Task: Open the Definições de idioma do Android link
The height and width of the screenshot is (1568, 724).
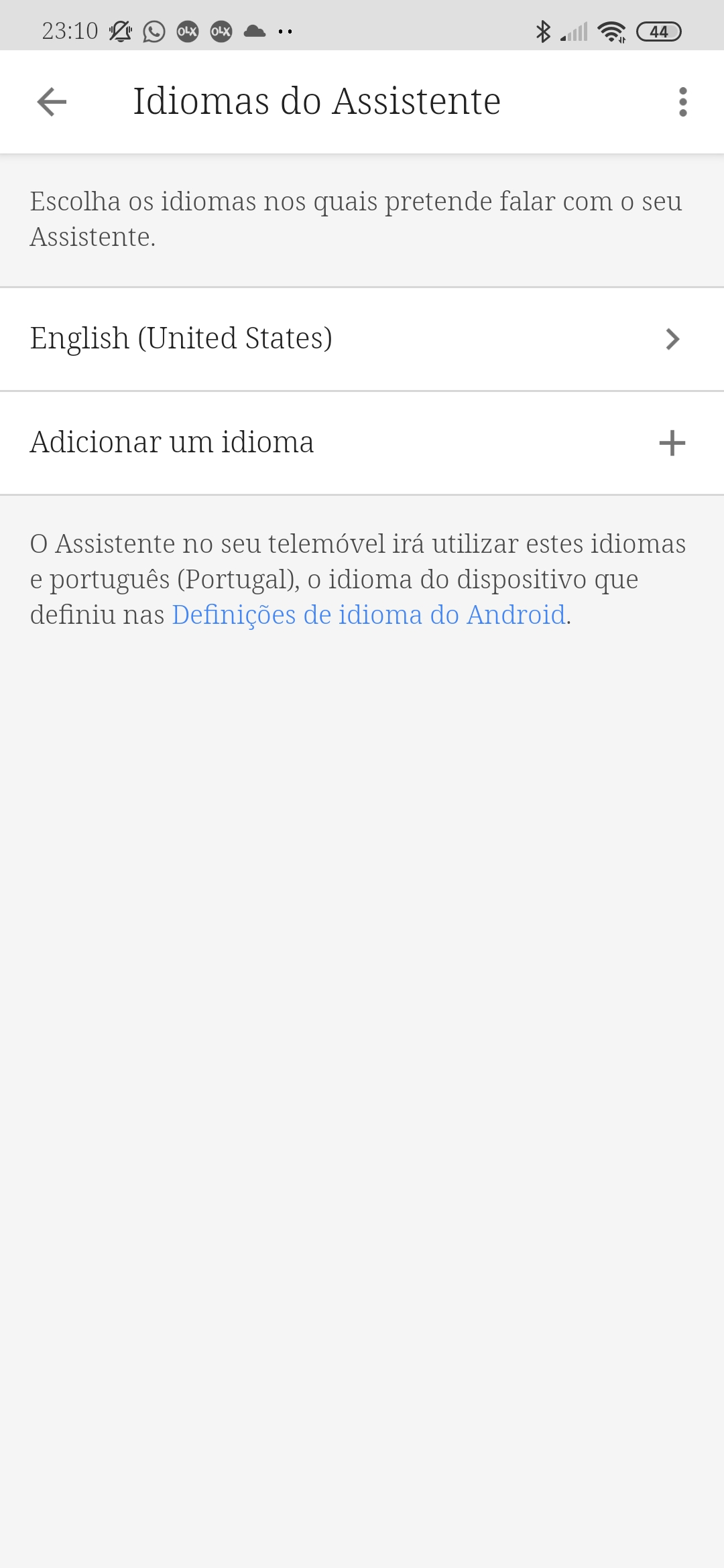Action: (369, 615)
